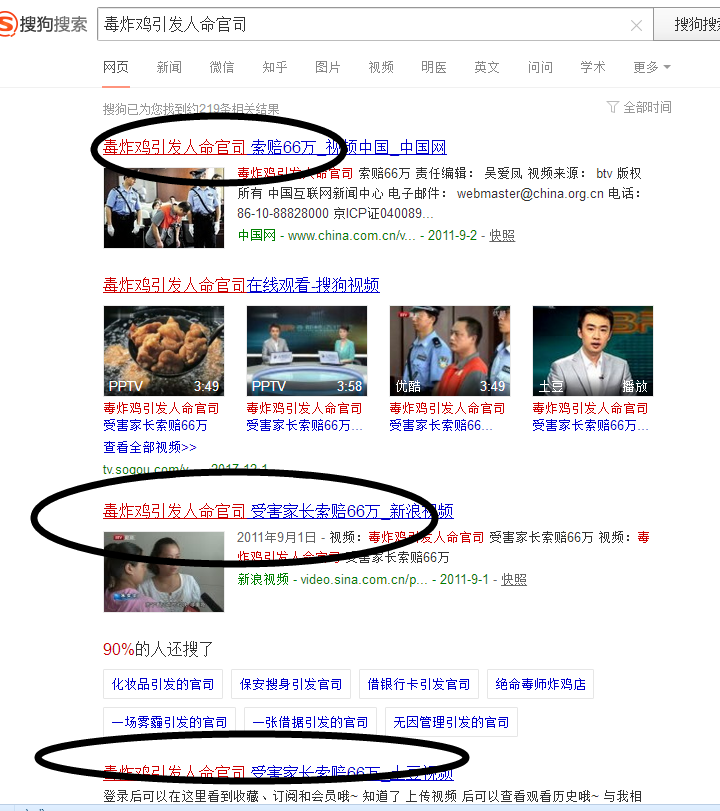This screenshot has width=720, height=811.
Task: Open the 在线观看-搜狗视频 result link
Action: tap(241, 285)
